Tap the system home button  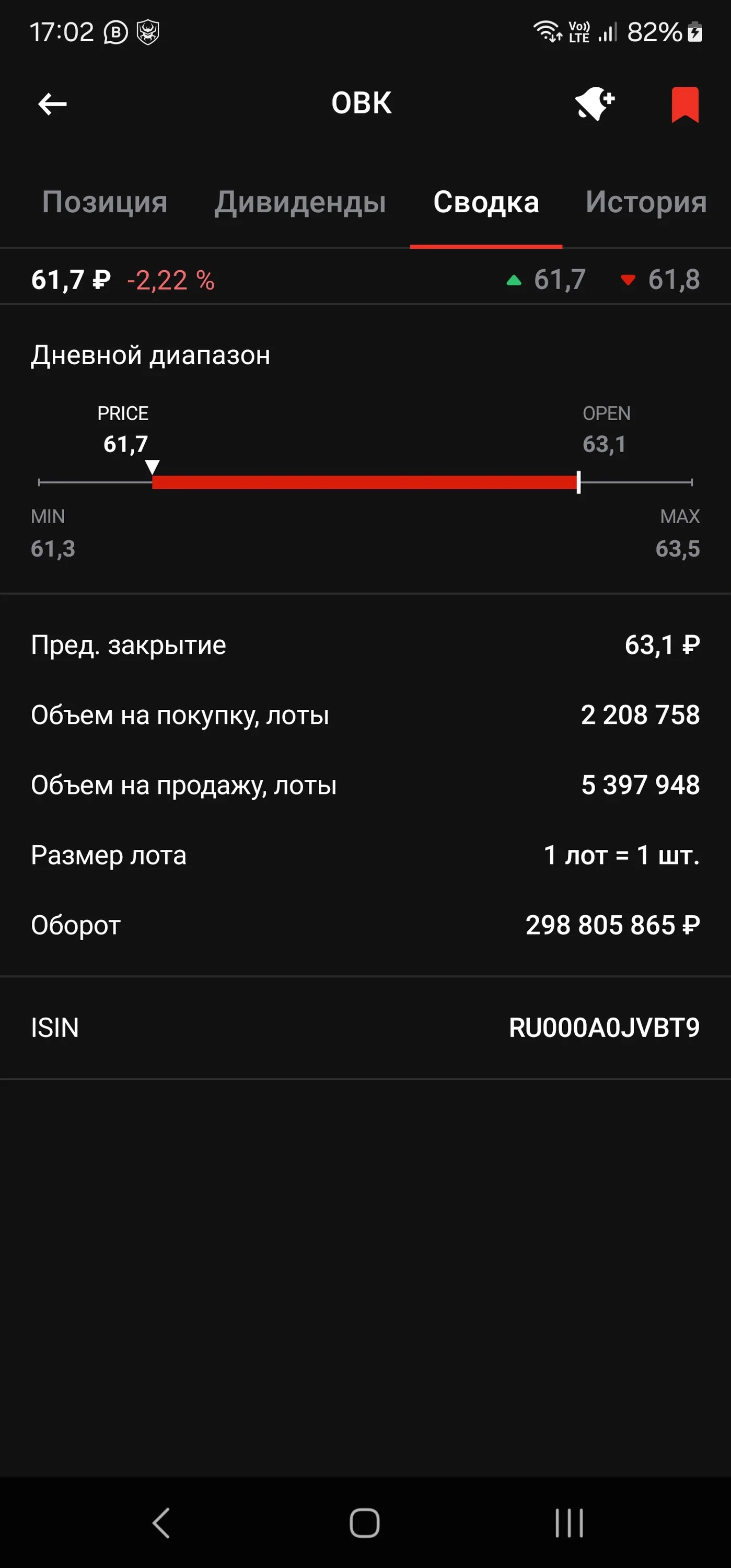tap(365, 1523)
